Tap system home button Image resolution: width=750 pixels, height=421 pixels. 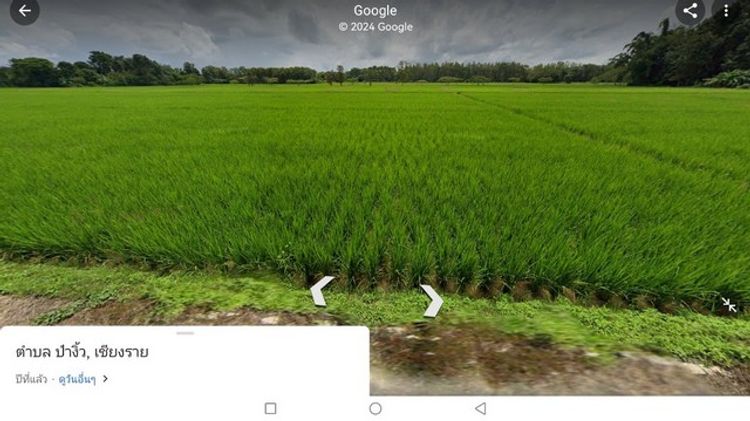tap(375, 408)
